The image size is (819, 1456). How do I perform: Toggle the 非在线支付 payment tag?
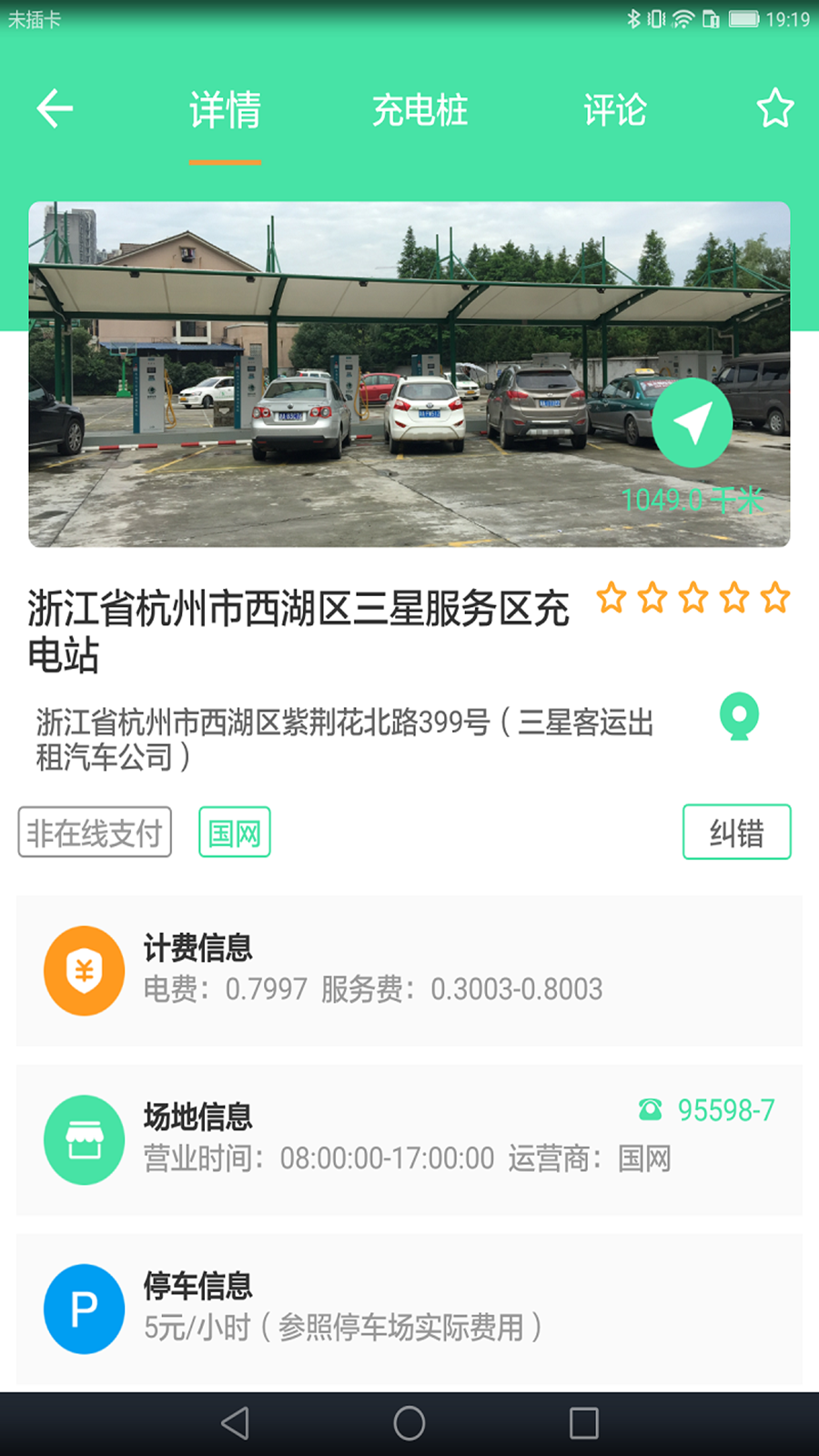click(x=93, y=831)
